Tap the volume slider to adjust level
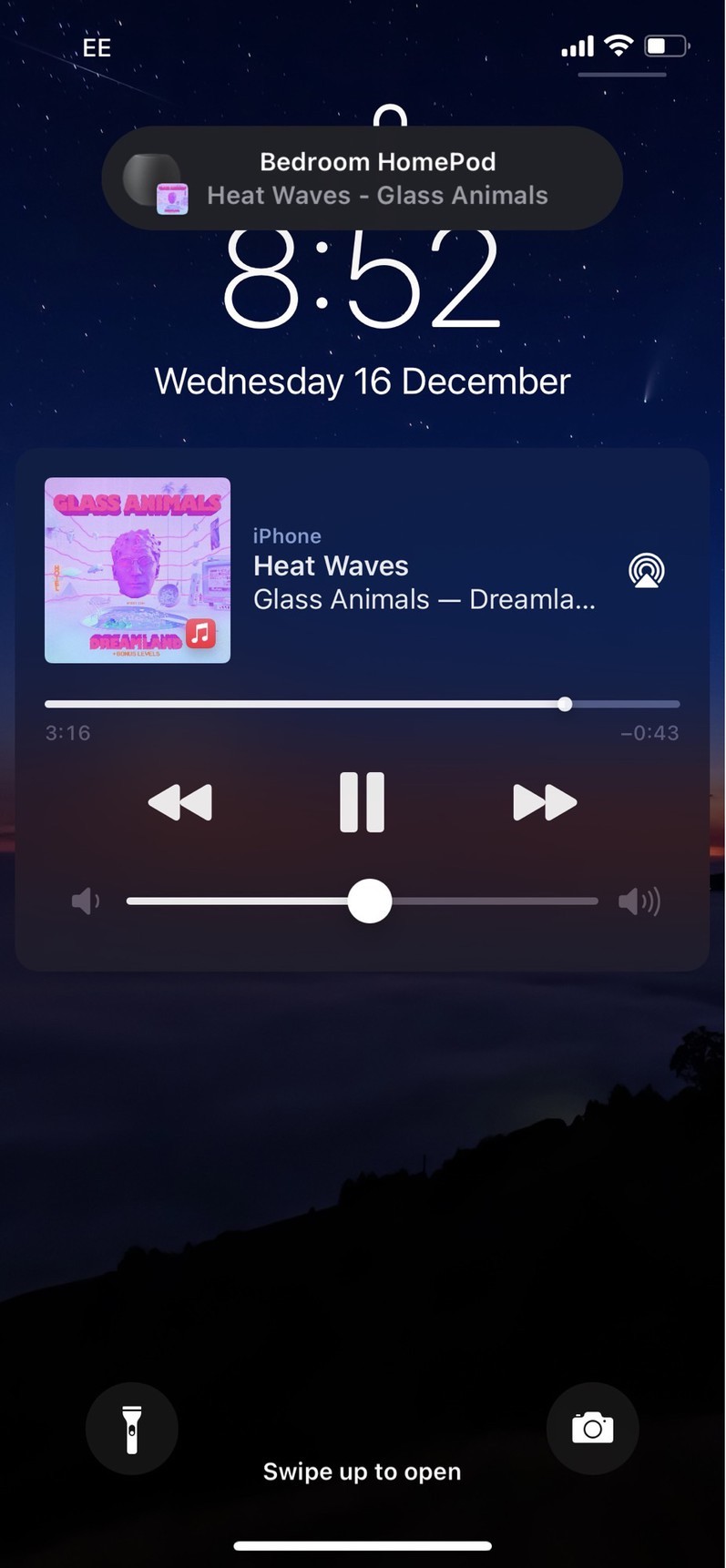 362,901
